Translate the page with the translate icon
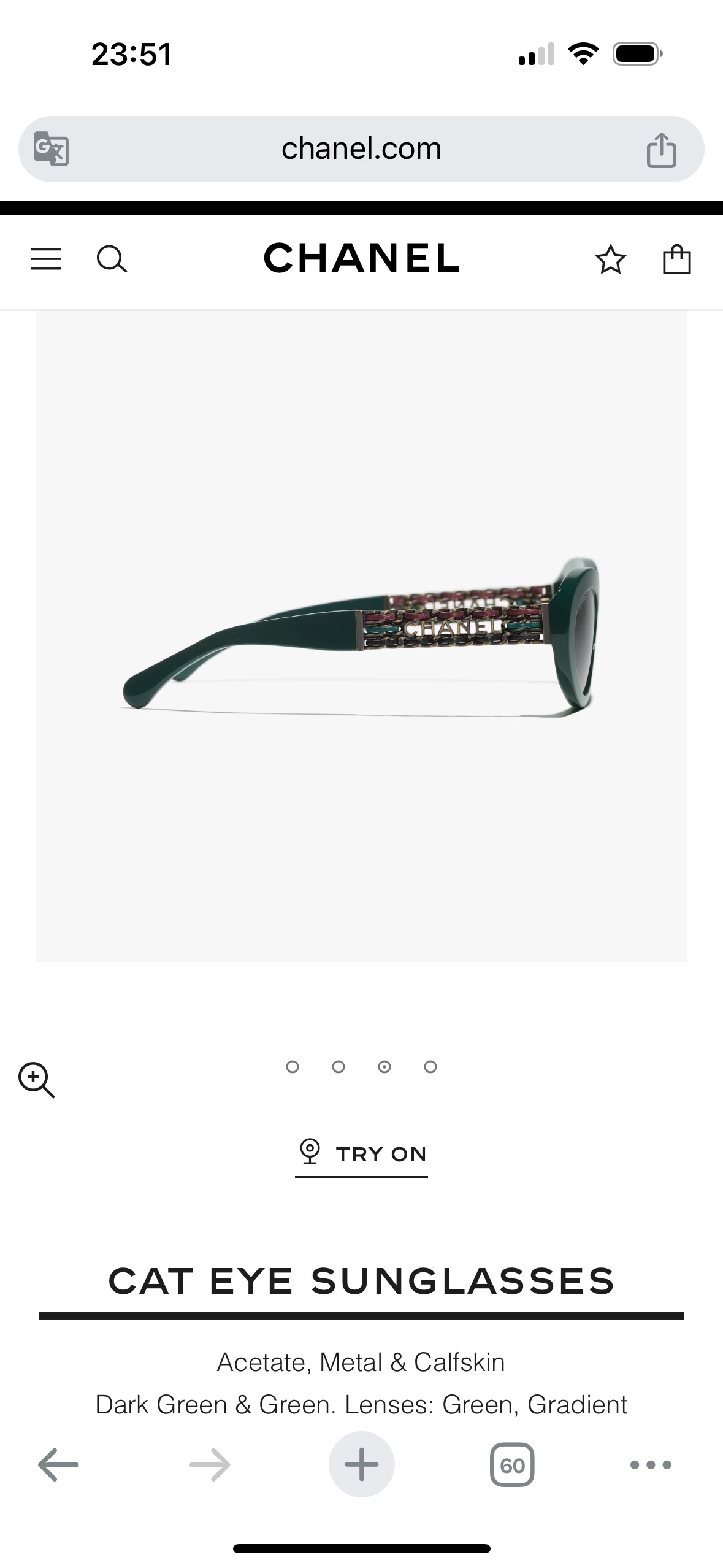Screen dimensions: 723x1568 click(51, 148)
